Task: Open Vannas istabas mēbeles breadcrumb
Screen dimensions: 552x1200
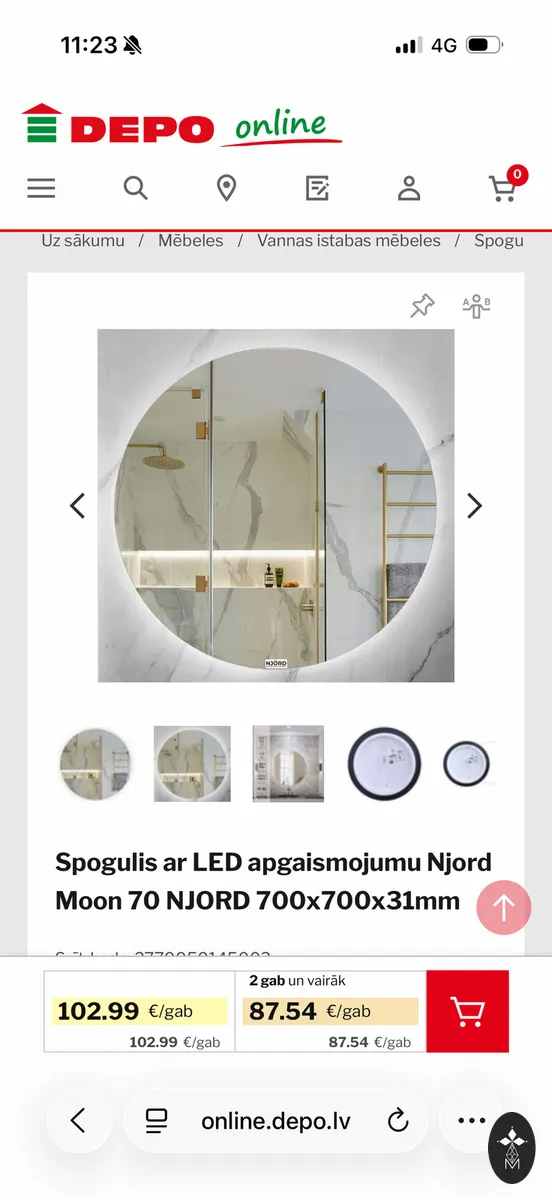Action: [349, 241]
